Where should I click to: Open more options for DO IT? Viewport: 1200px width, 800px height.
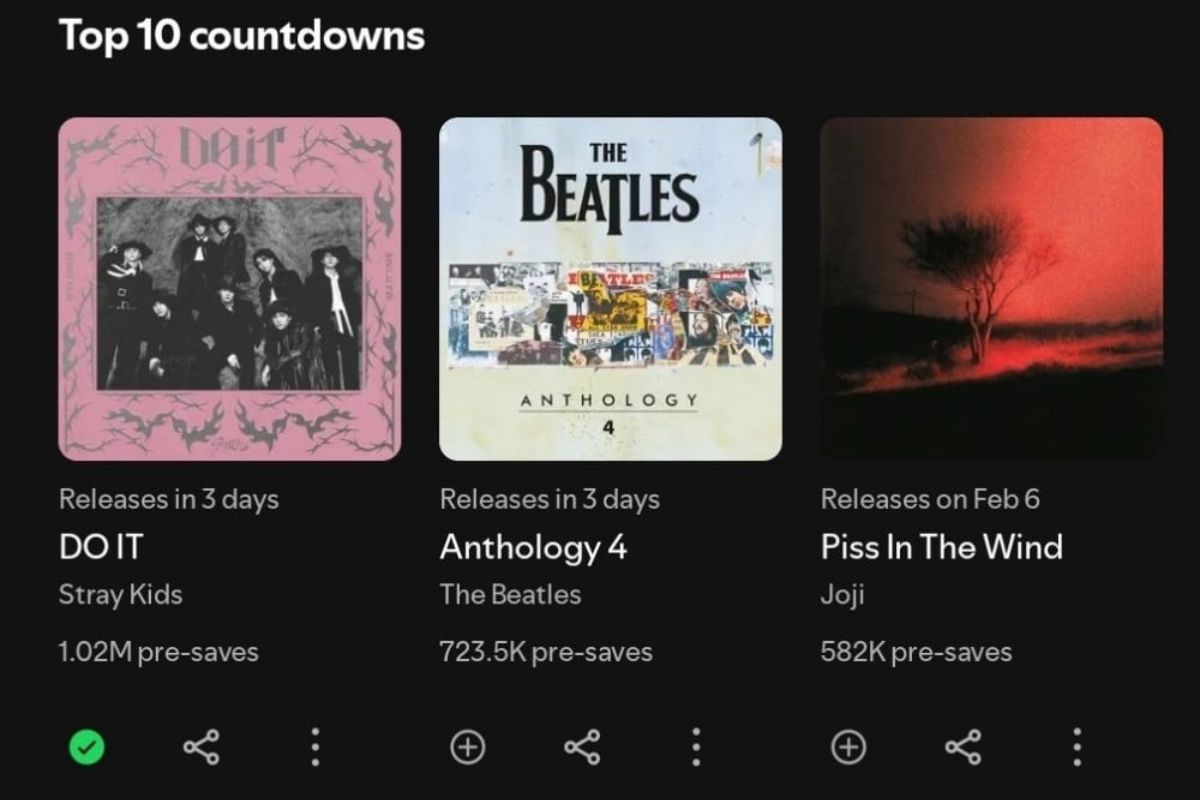pyautogui.click(x=315, y=747)
